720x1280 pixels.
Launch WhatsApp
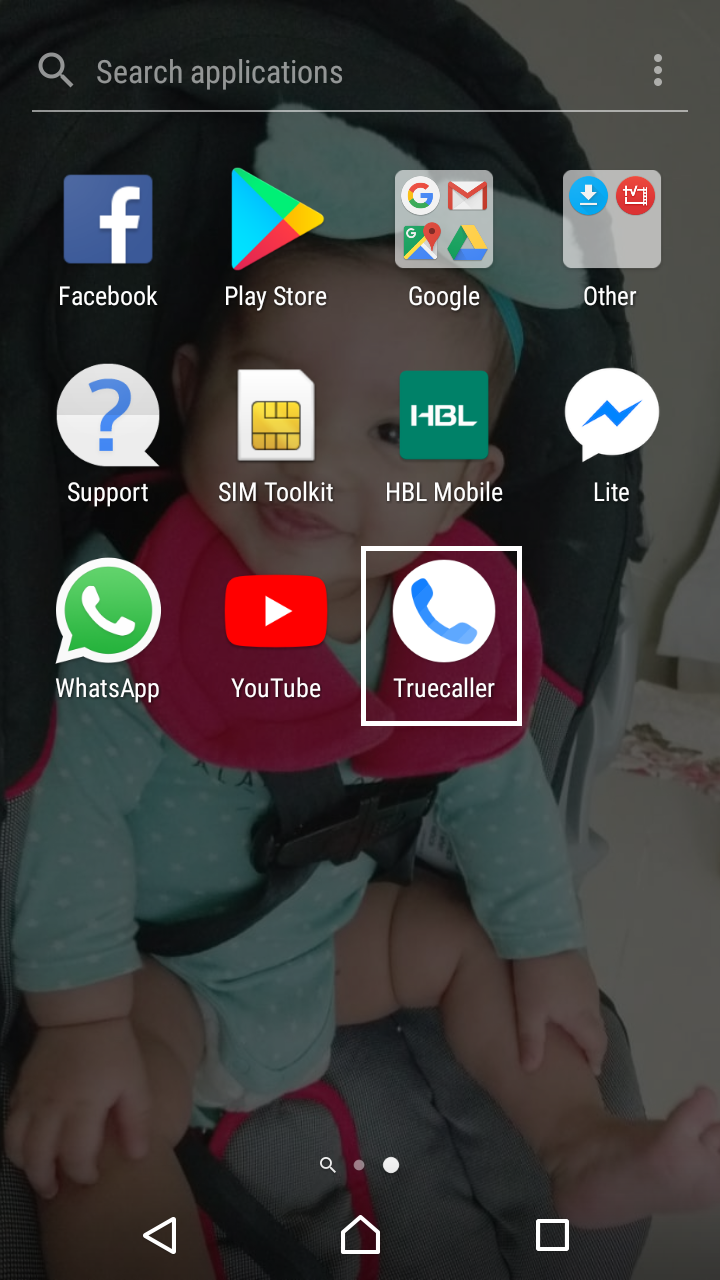point(108,632)
